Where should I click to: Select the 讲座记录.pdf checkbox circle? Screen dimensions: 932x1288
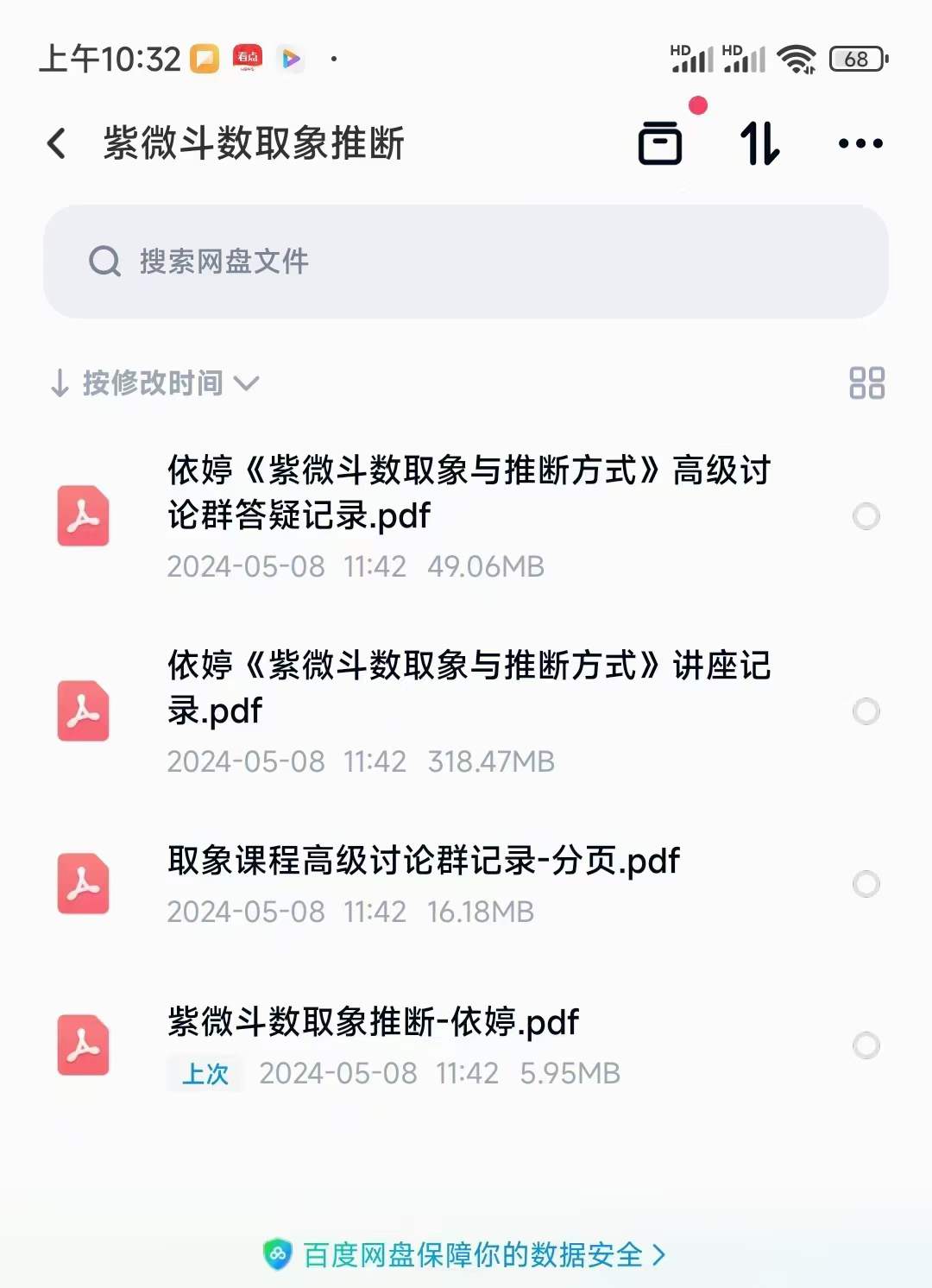[x=866, y=711]
